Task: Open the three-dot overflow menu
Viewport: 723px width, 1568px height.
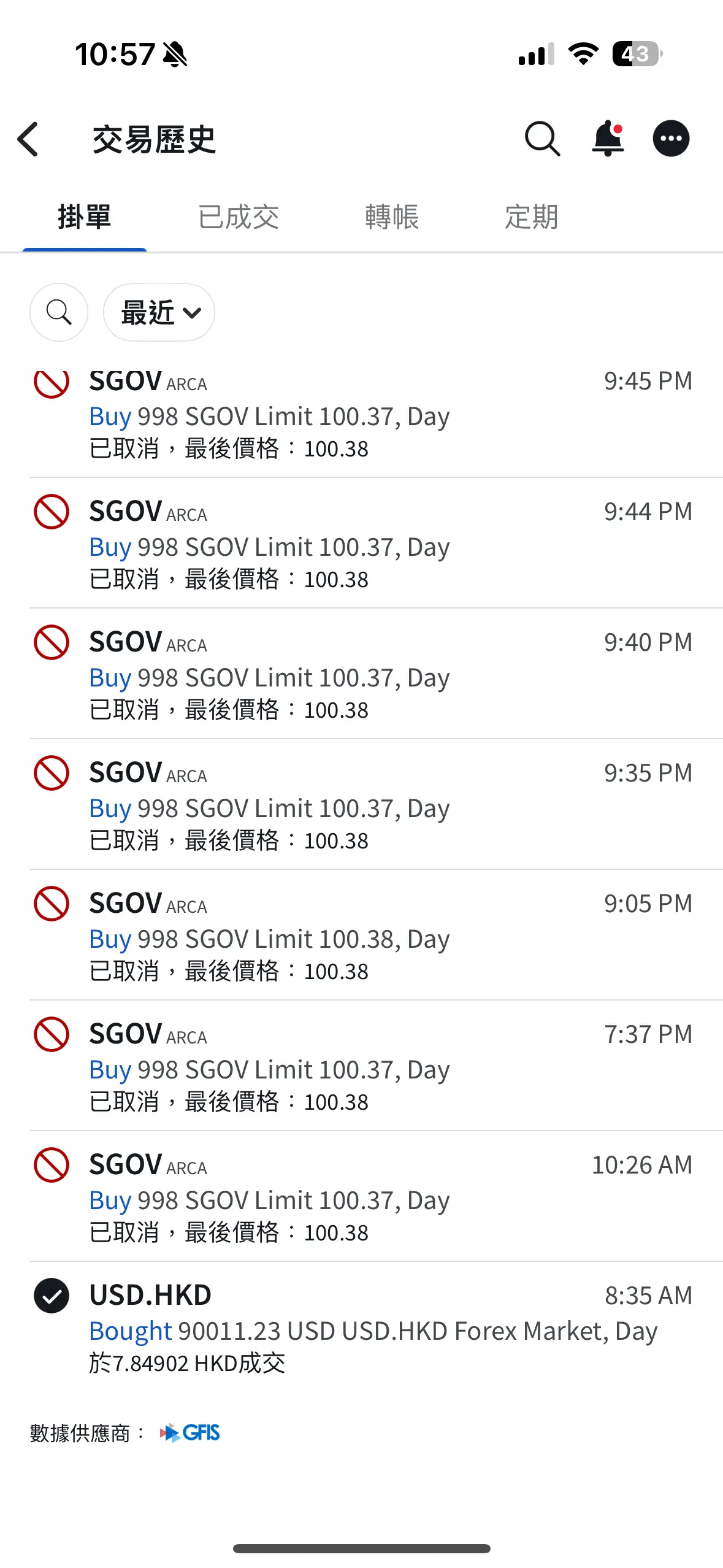Action: click(x=671, y=139)
